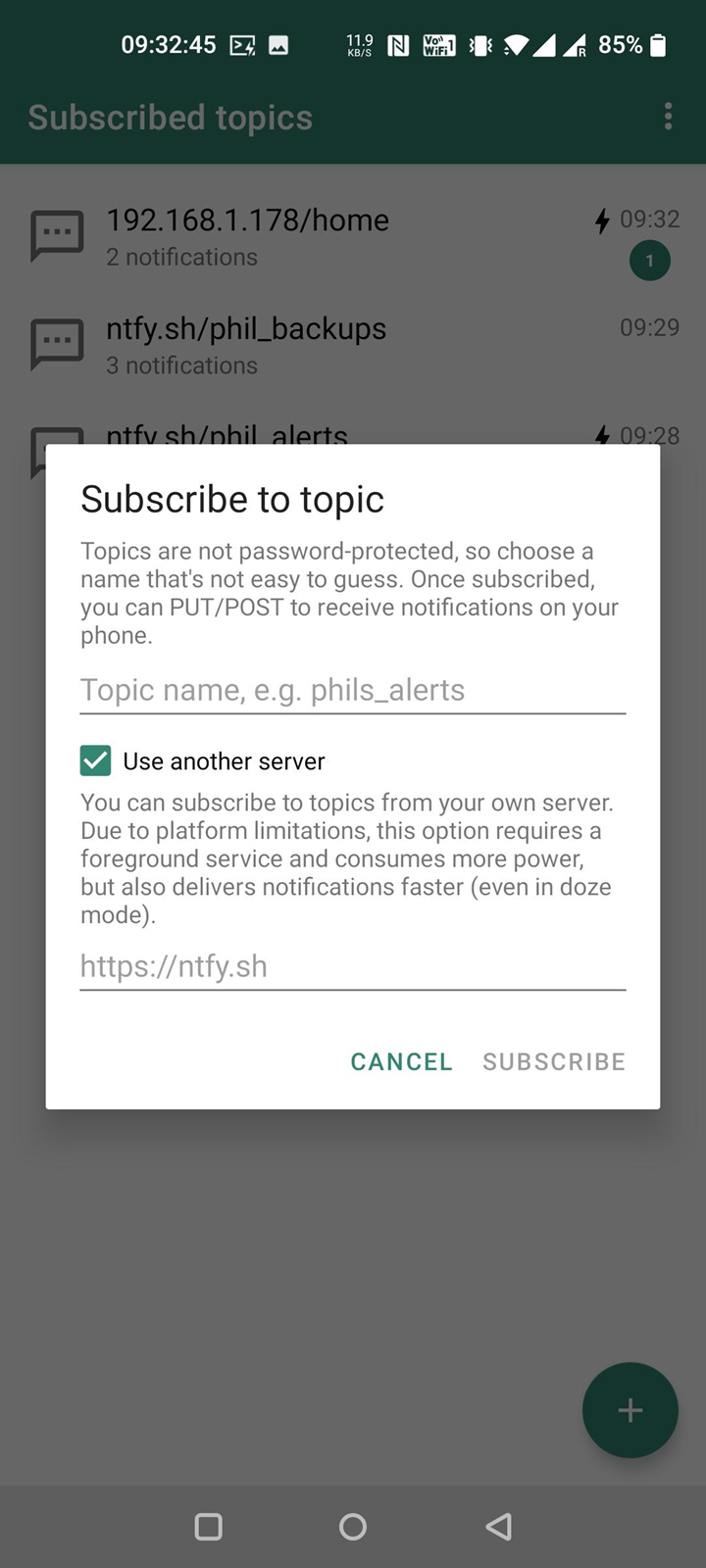Uncheck the Use another server checkbox
Screen dimensions: 706x1568
click(96, 760)
